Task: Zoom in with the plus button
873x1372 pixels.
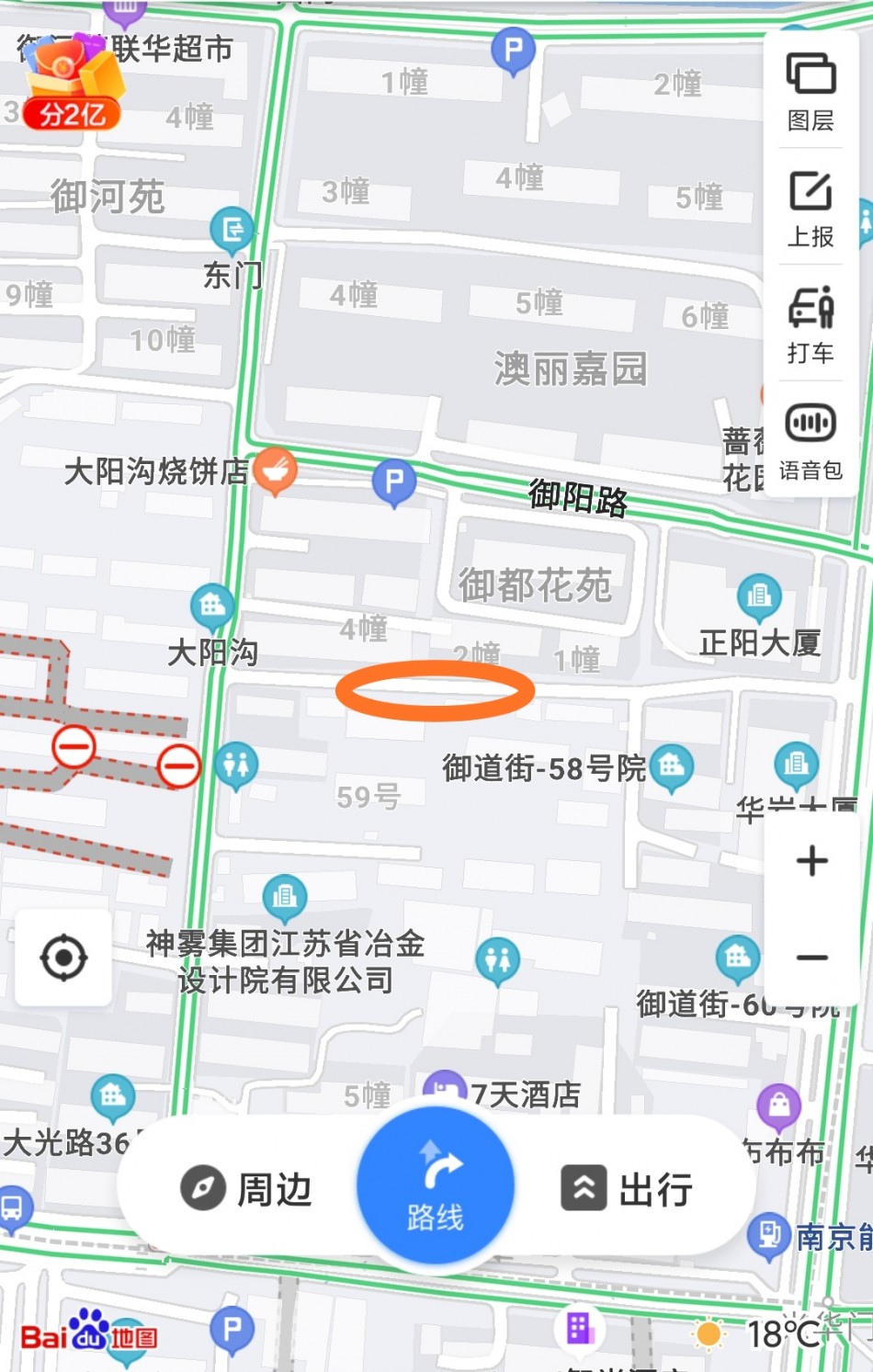Action: (811, 861)
